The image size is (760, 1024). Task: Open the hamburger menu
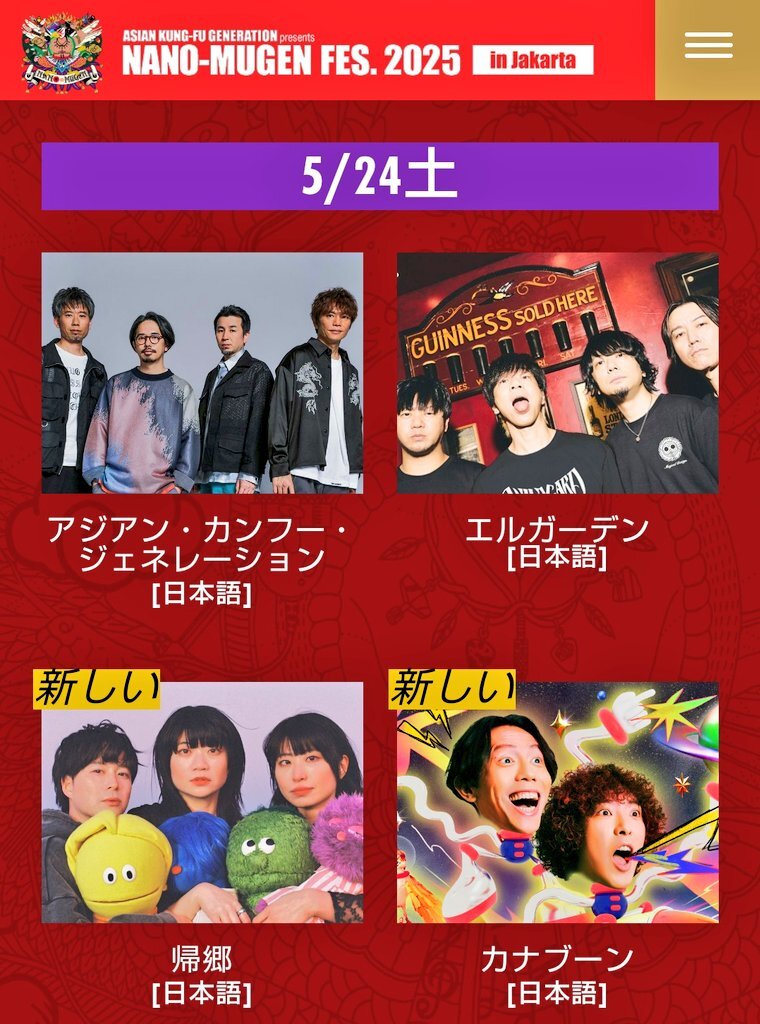point(708,46)
